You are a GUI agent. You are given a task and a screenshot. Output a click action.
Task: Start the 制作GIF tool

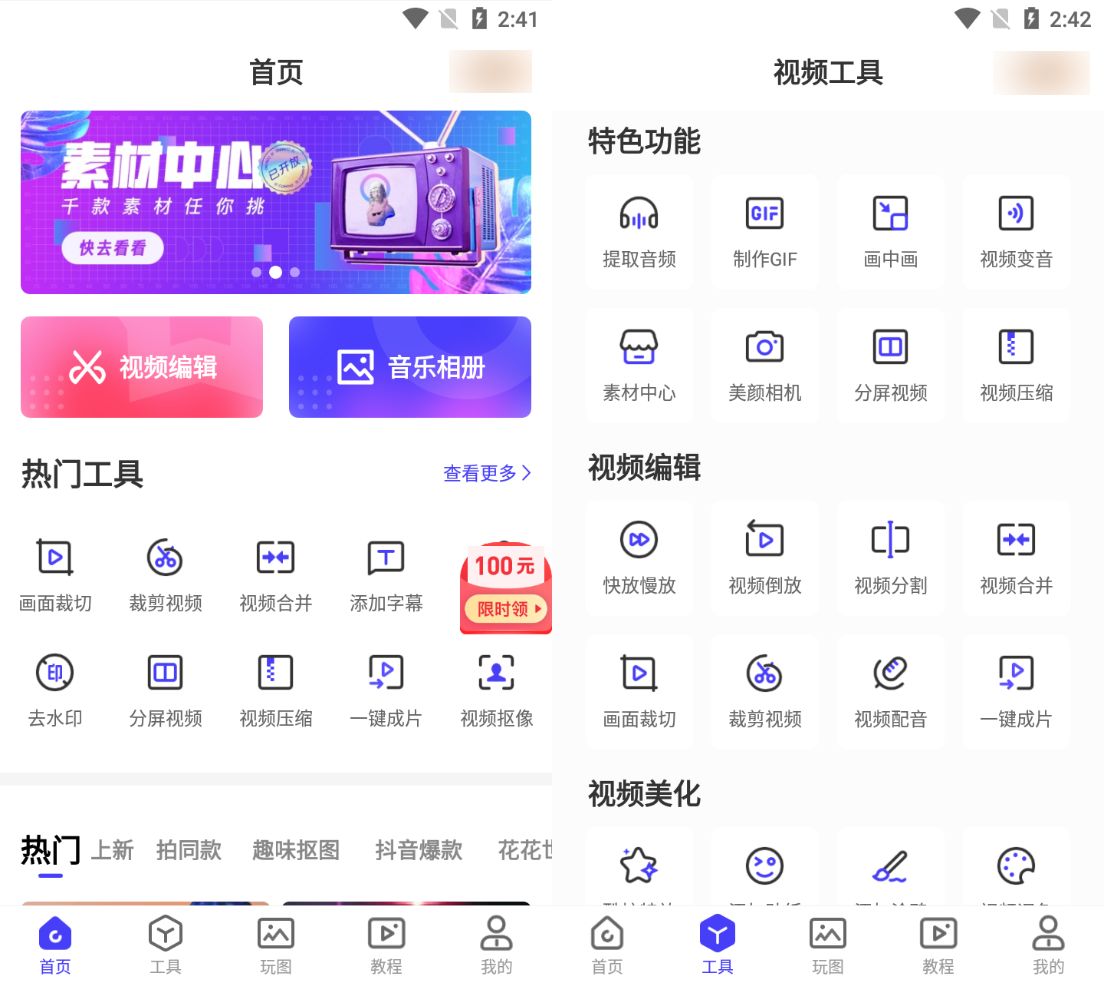[765, 231]
